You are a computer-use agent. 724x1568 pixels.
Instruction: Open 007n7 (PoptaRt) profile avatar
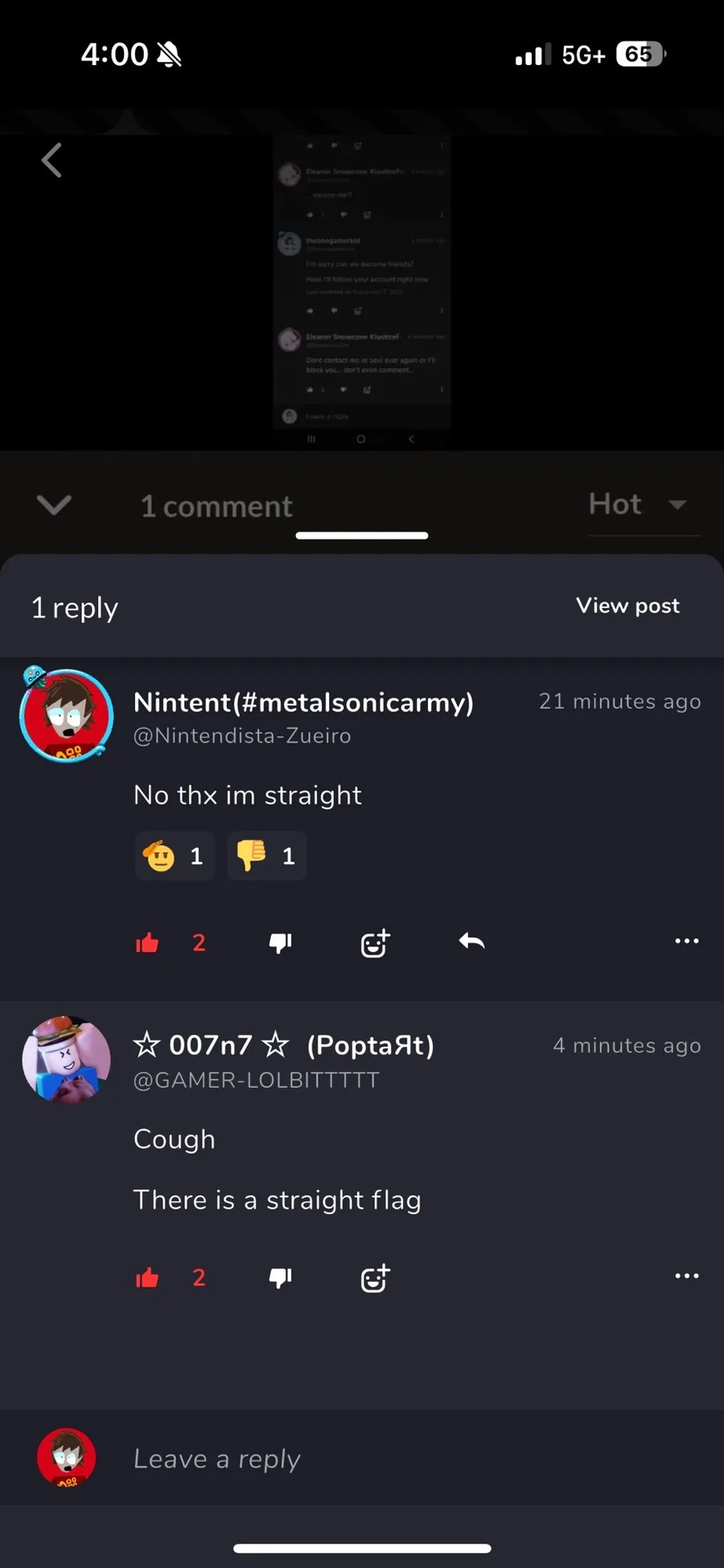coord(66,1059)
